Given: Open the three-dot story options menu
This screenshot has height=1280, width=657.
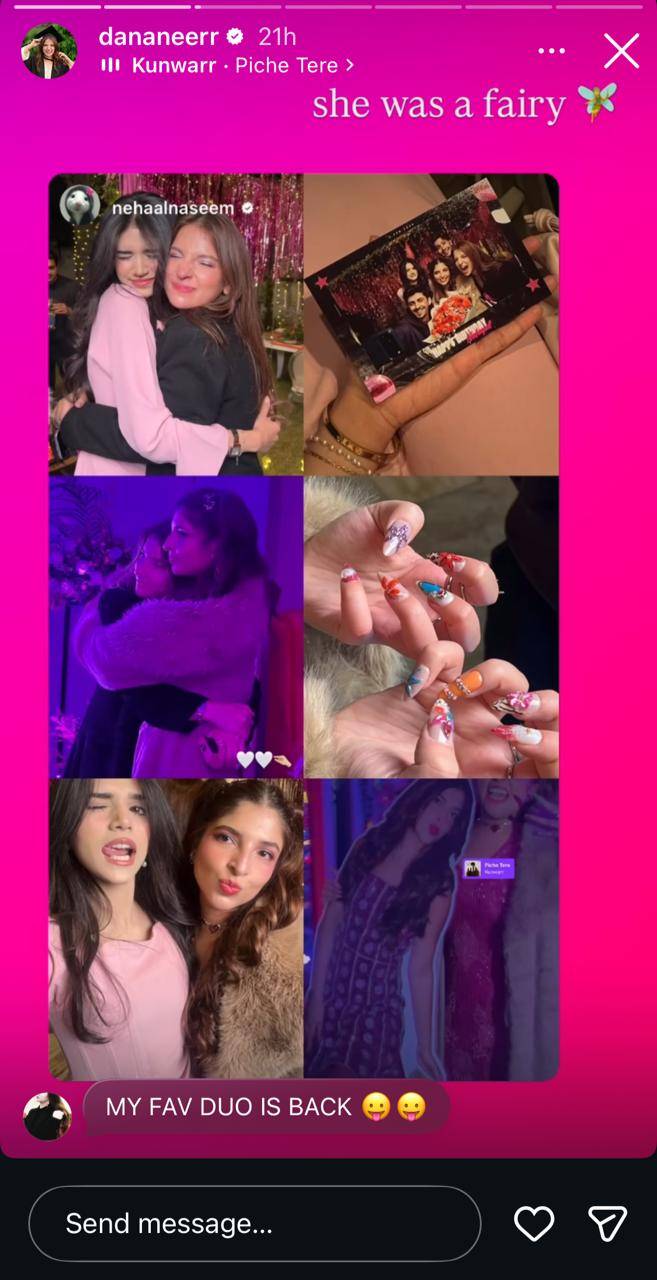Looking at the screenshot, I should (x=552, y=51).
